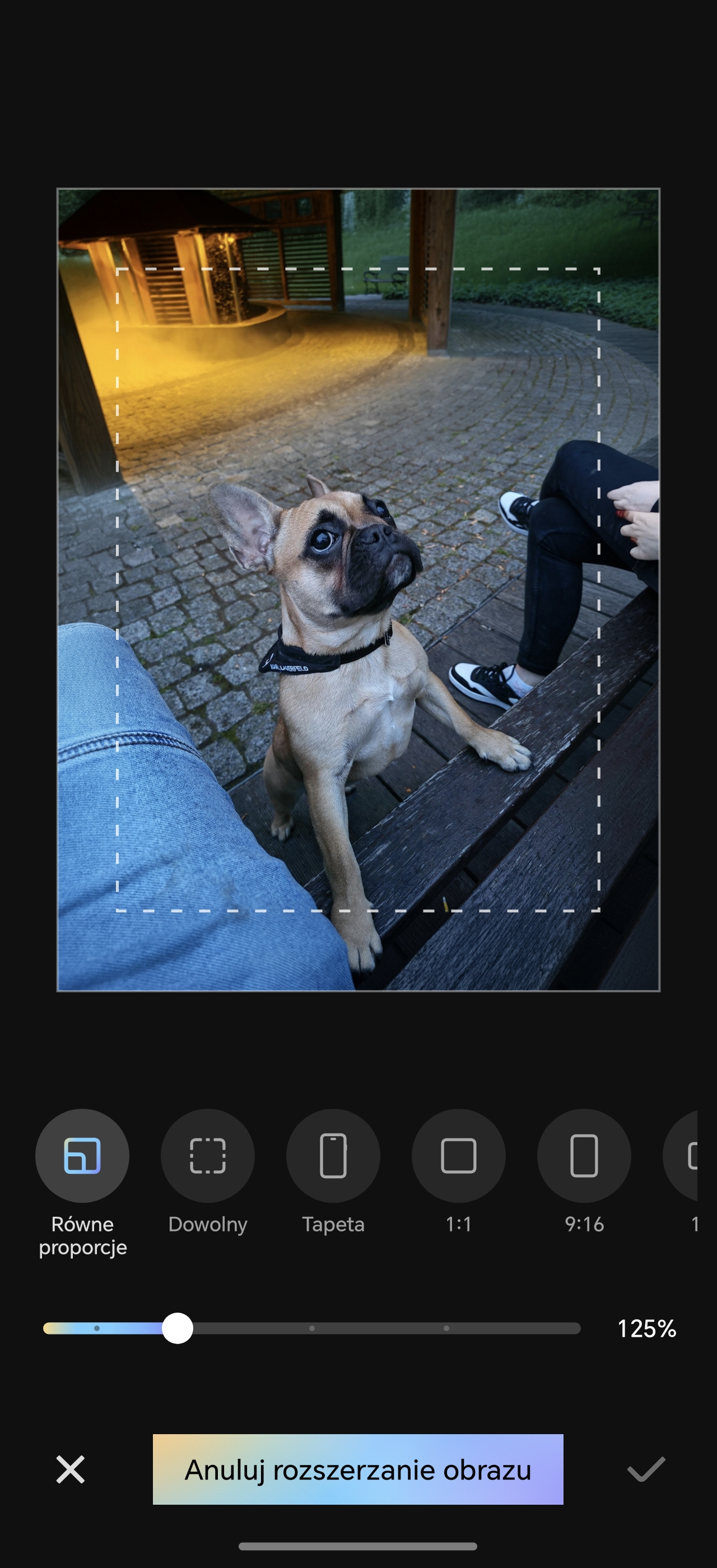
Task: Set the 1:1 aspect ratio
Action: coord(458,1155)
